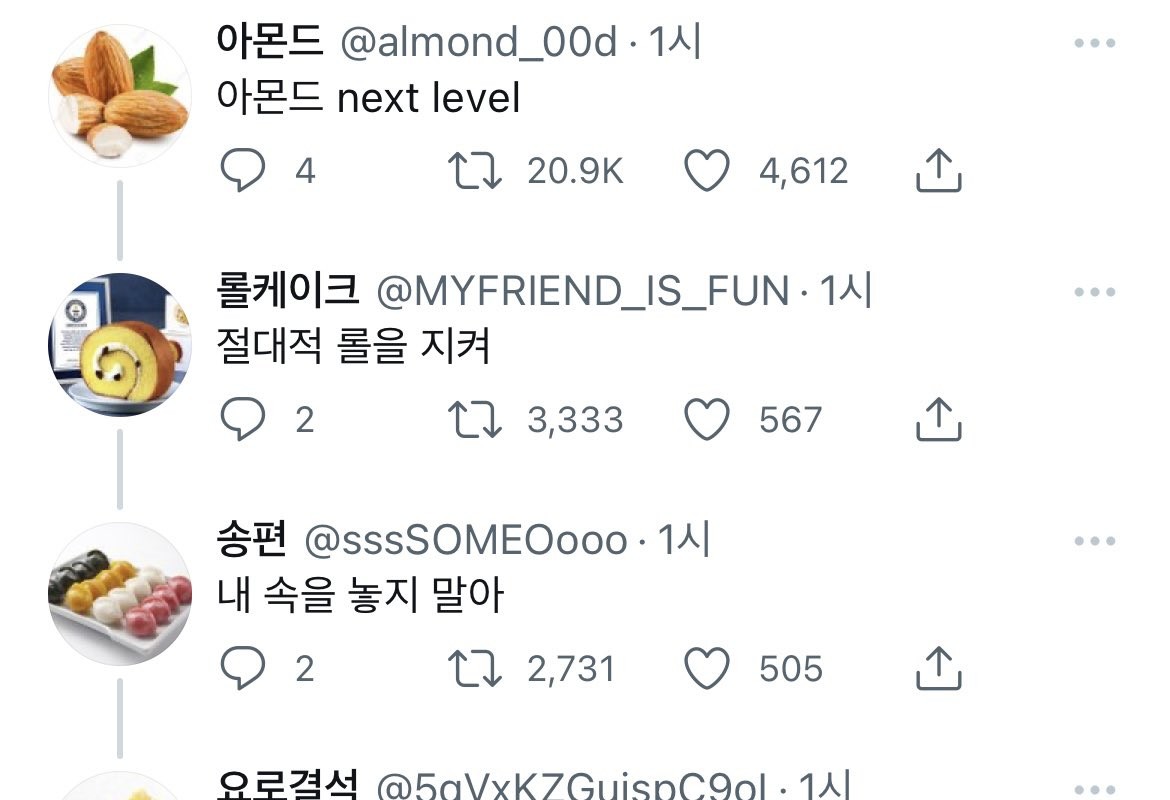The width and height of the screenshot is (1170, 800).
Task: Like the tweet by 송편
Action: point(707,668)
